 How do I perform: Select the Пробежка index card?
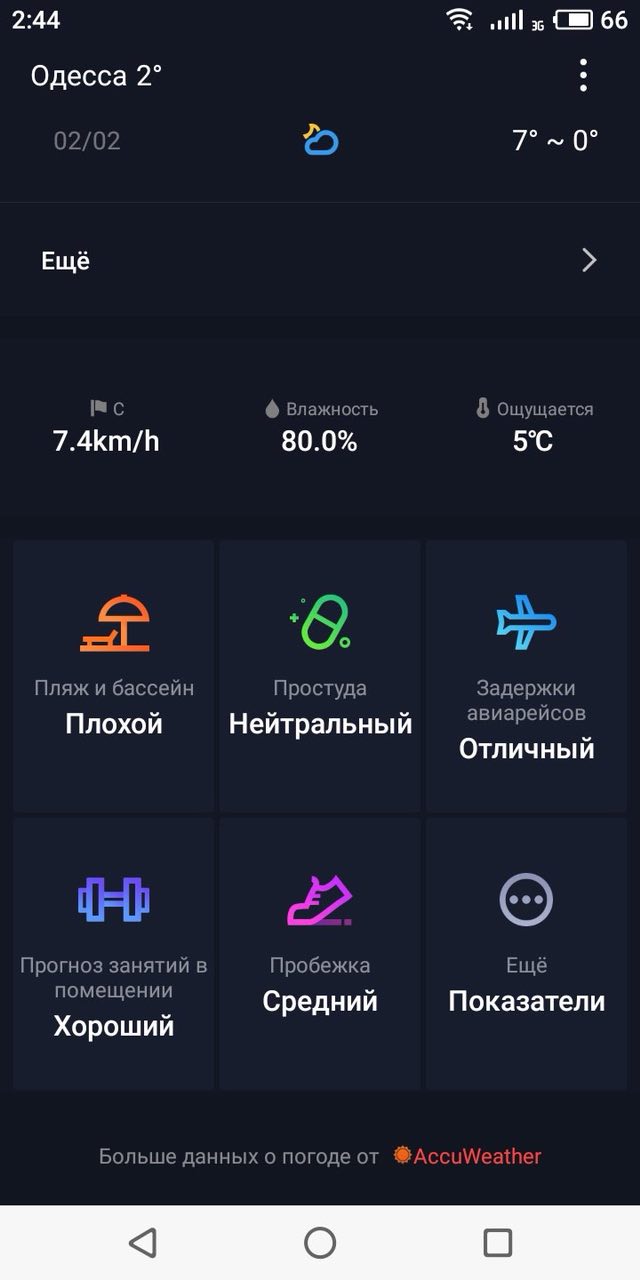(320, 954)
